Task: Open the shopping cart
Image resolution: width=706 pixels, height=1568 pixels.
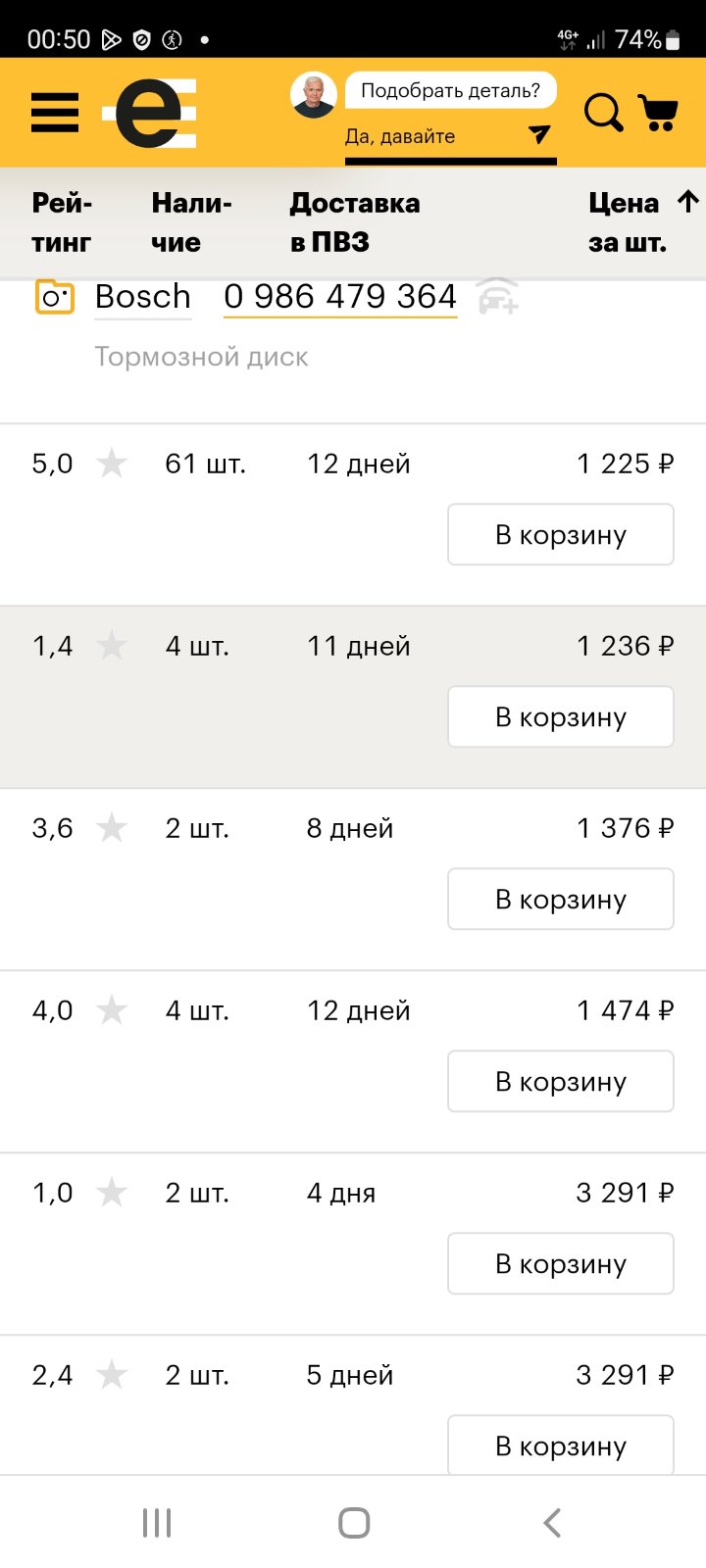Action: pyautogui.click(x=658, y=113)
